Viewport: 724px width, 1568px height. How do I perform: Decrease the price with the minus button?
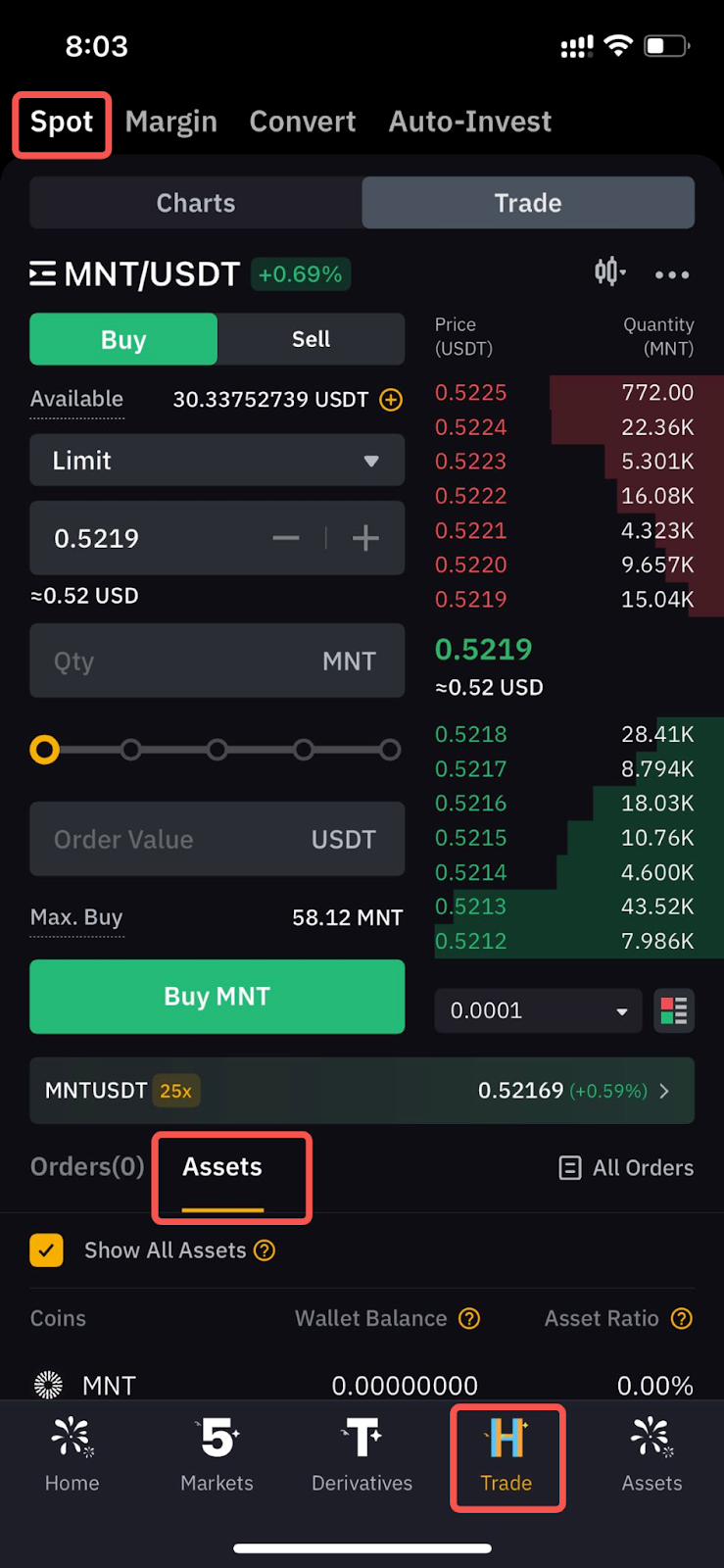pyautogui.click(x=286, y=538)
